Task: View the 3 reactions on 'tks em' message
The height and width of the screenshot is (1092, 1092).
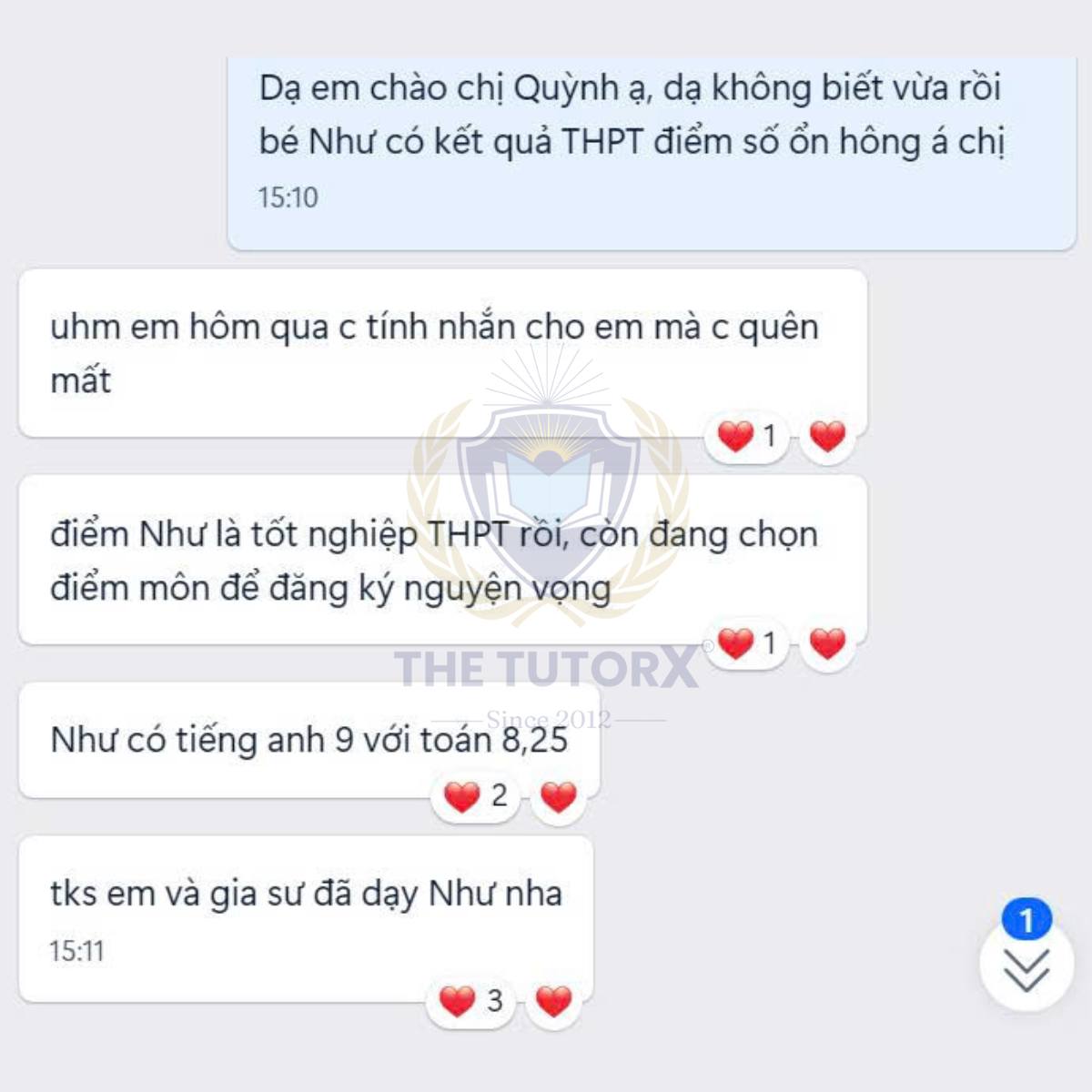Action: (471, 1002)
